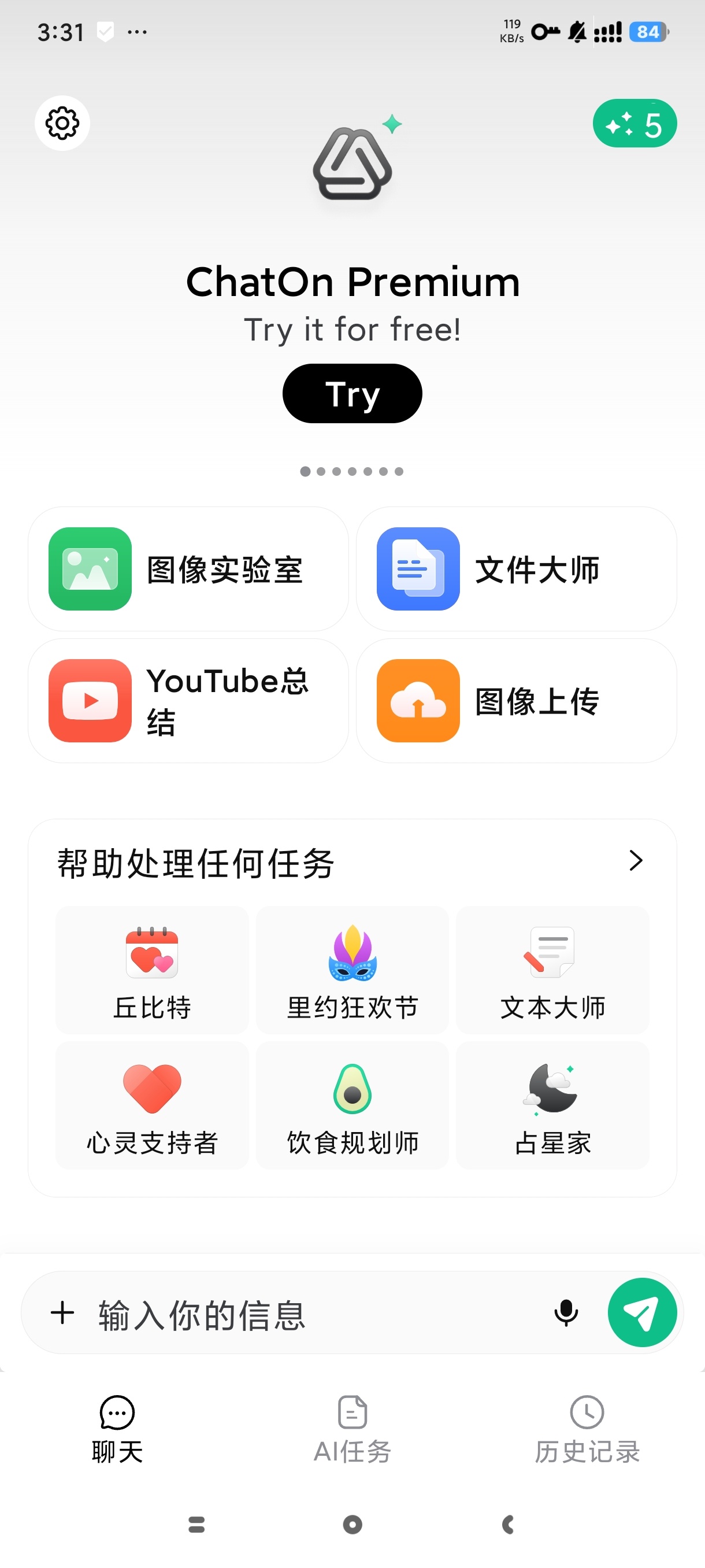Send the message with green arrow button

(x=642, y=1312)
